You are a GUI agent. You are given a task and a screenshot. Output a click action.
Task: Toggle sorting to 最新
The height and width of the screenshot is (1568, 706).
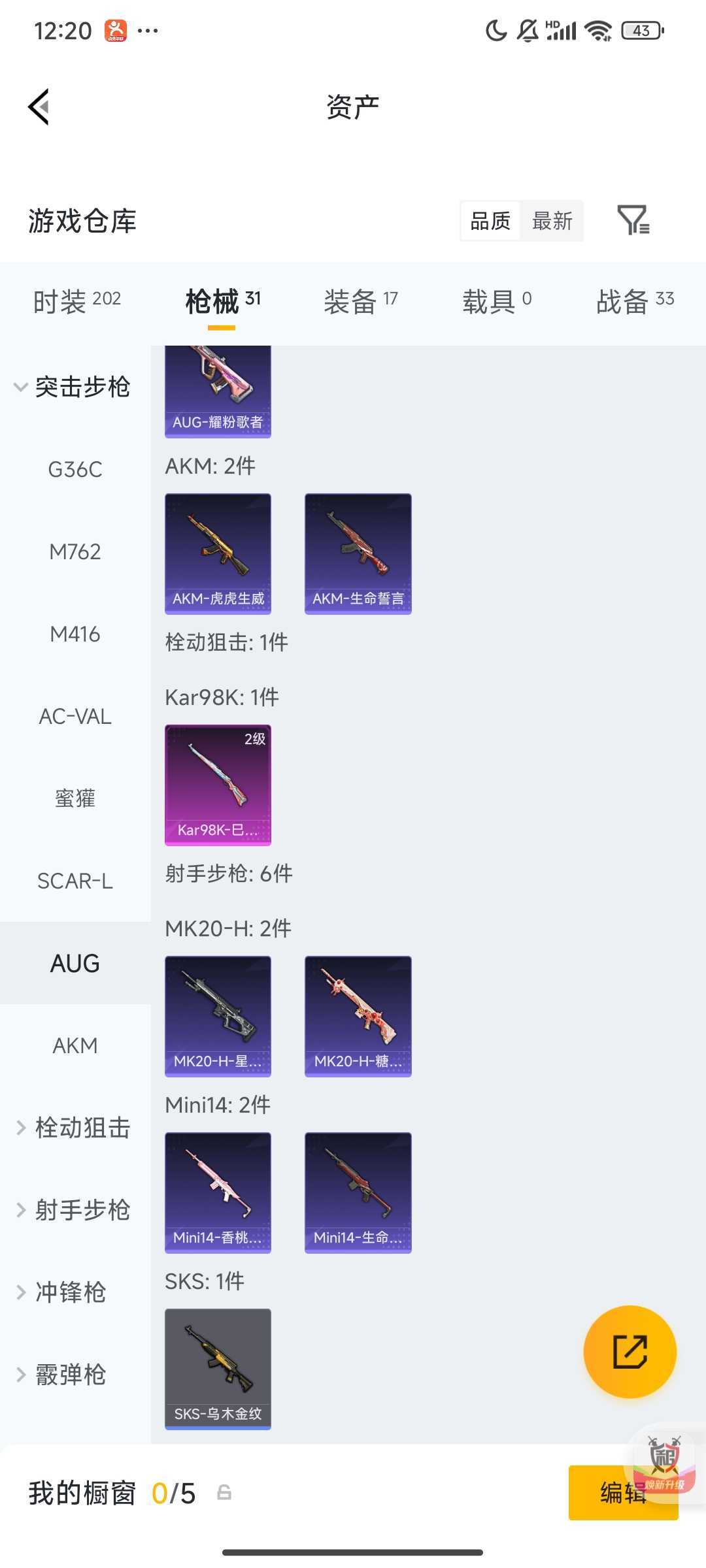coord(552,221)
